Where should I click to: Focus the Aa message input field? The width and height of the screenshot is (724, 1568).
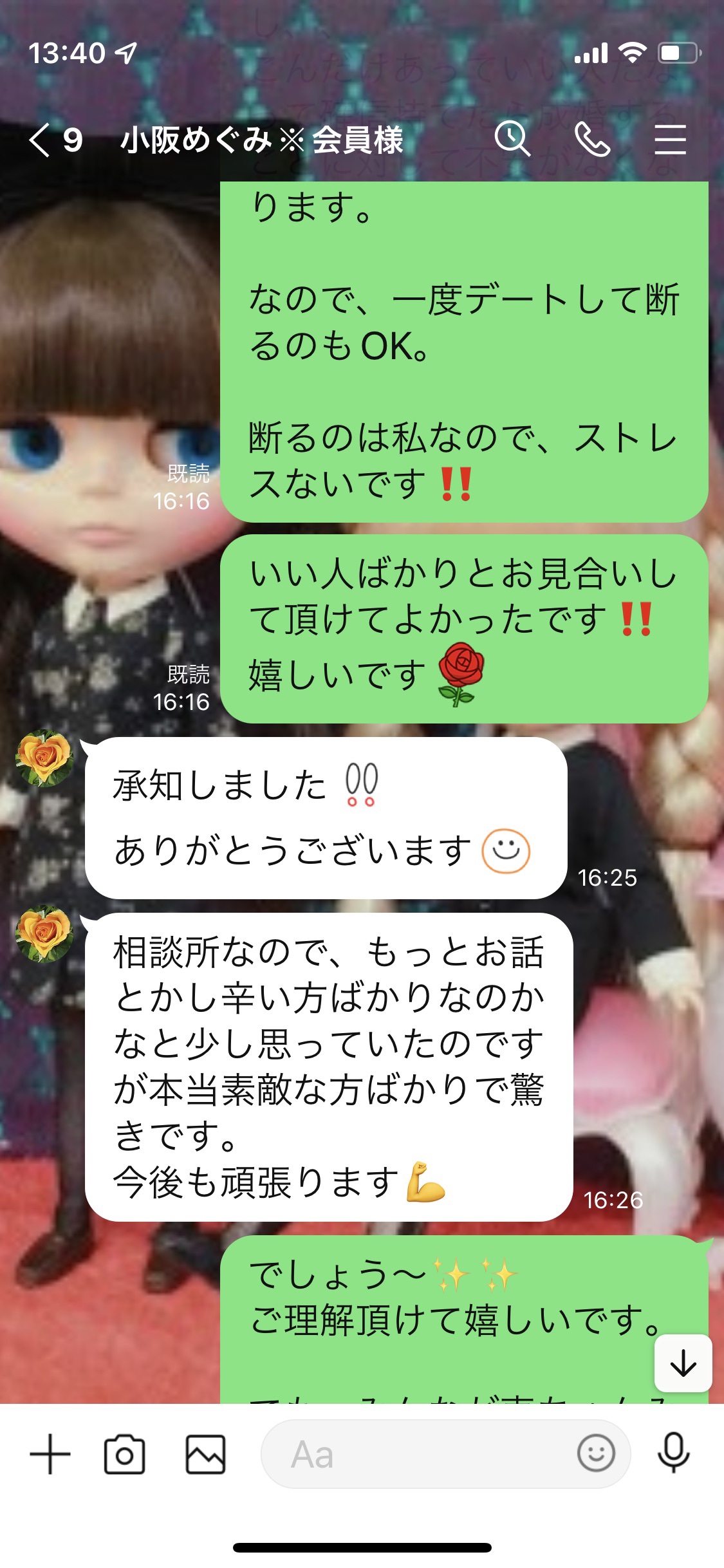tap(445, 1454)
